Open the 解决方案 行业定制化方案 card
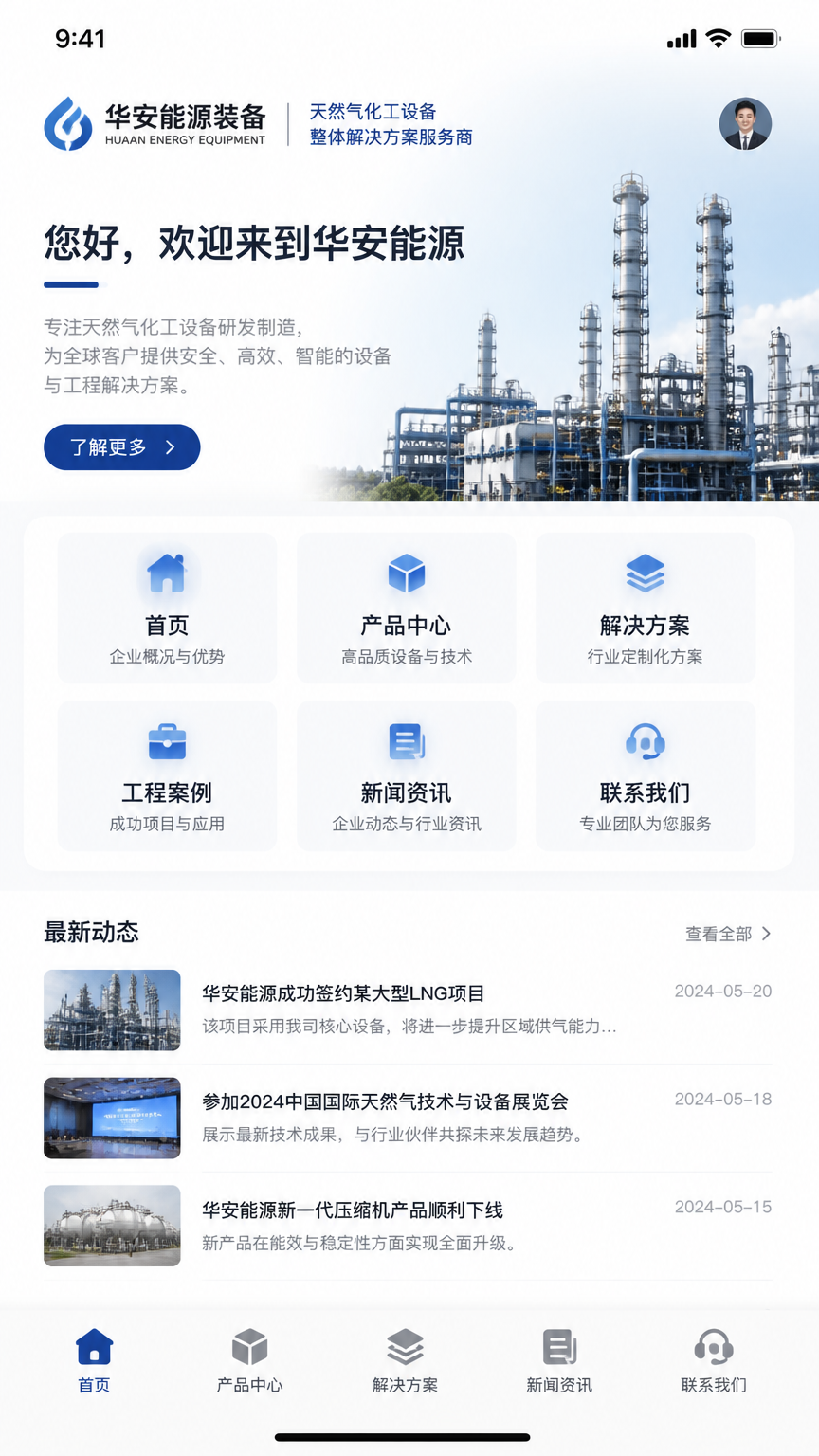The width and height of the screenshot is (819, 1456). point(646,608)
